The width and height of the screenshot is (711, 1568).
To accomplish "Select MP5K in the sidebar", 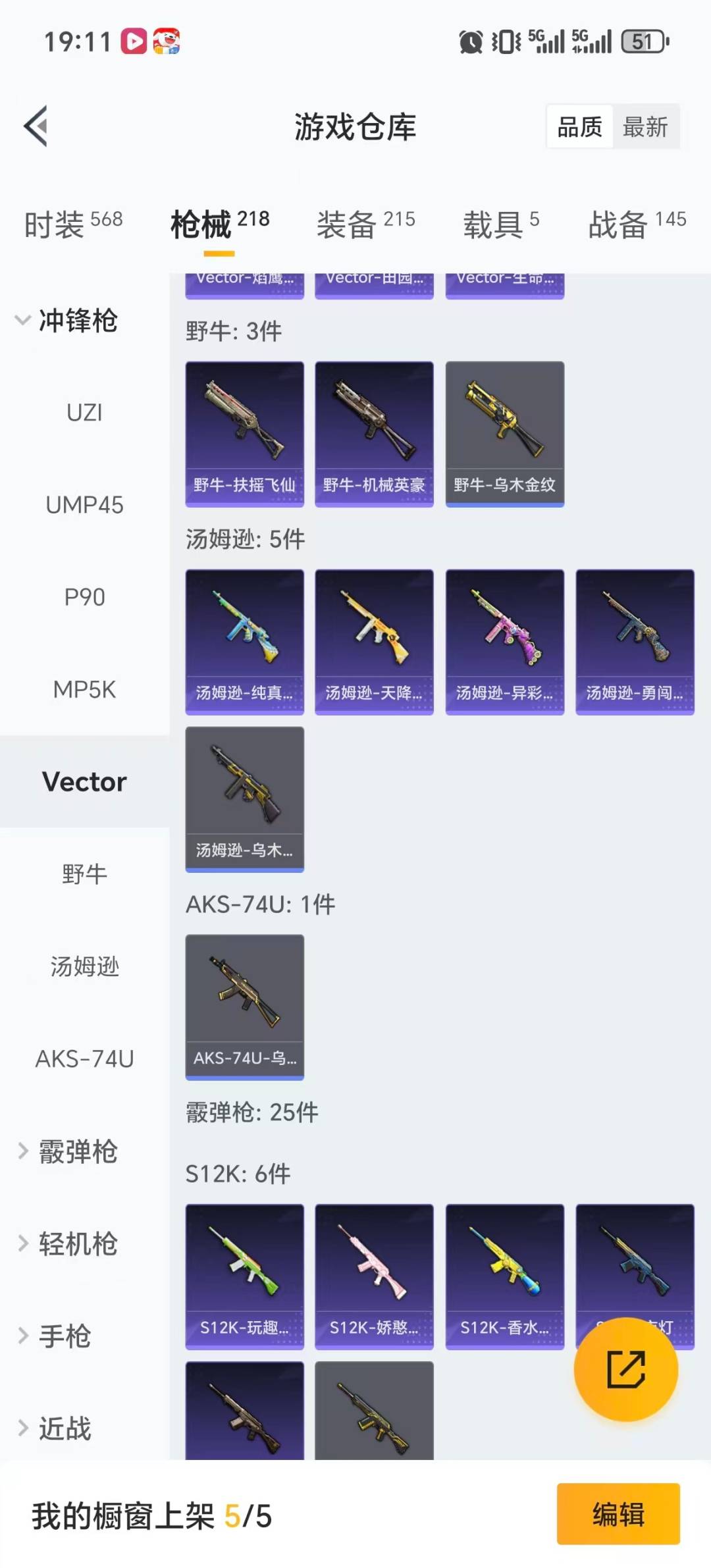I will click(84, 689).
